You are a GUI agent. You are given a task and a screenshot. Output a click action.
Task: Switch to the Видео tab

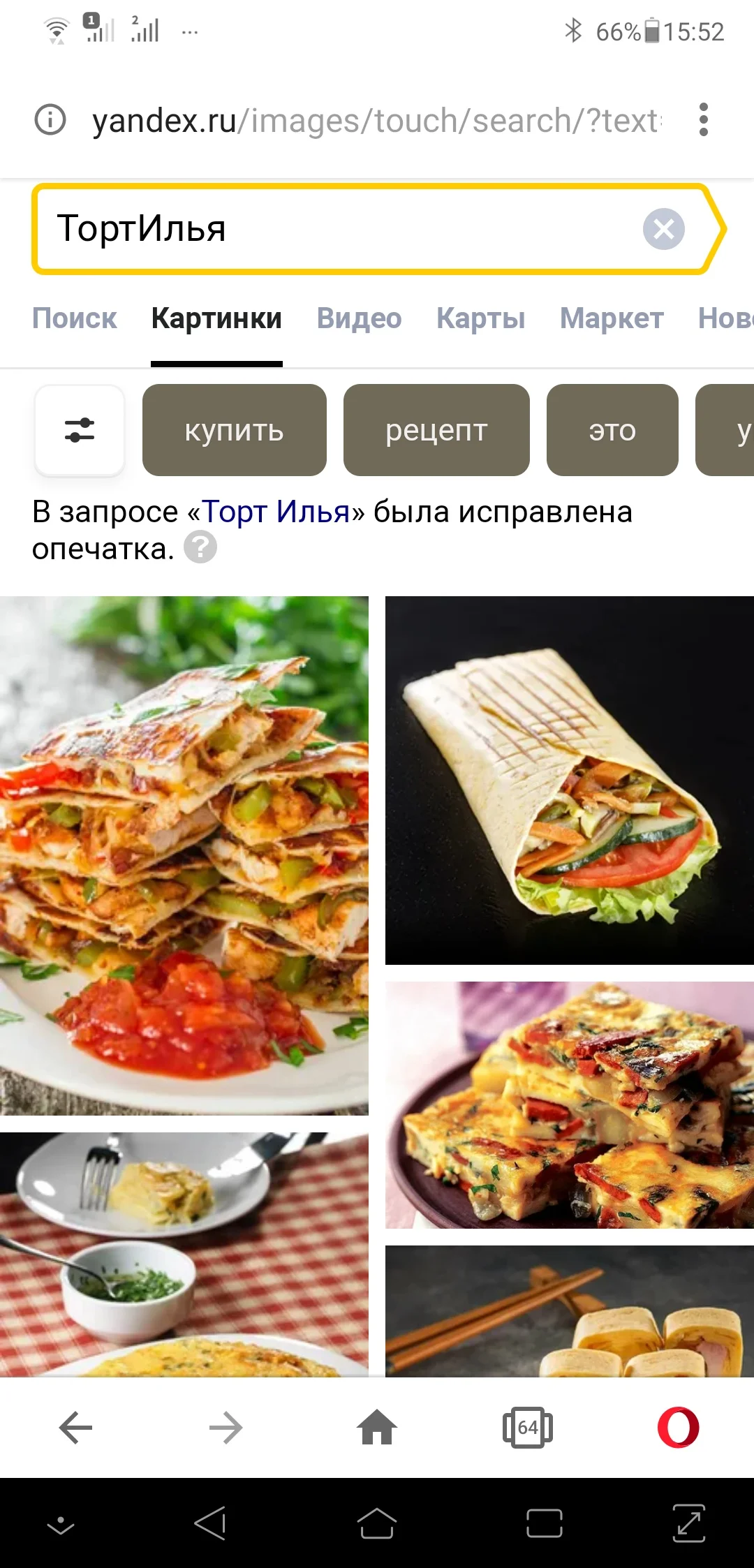point(358,318)
